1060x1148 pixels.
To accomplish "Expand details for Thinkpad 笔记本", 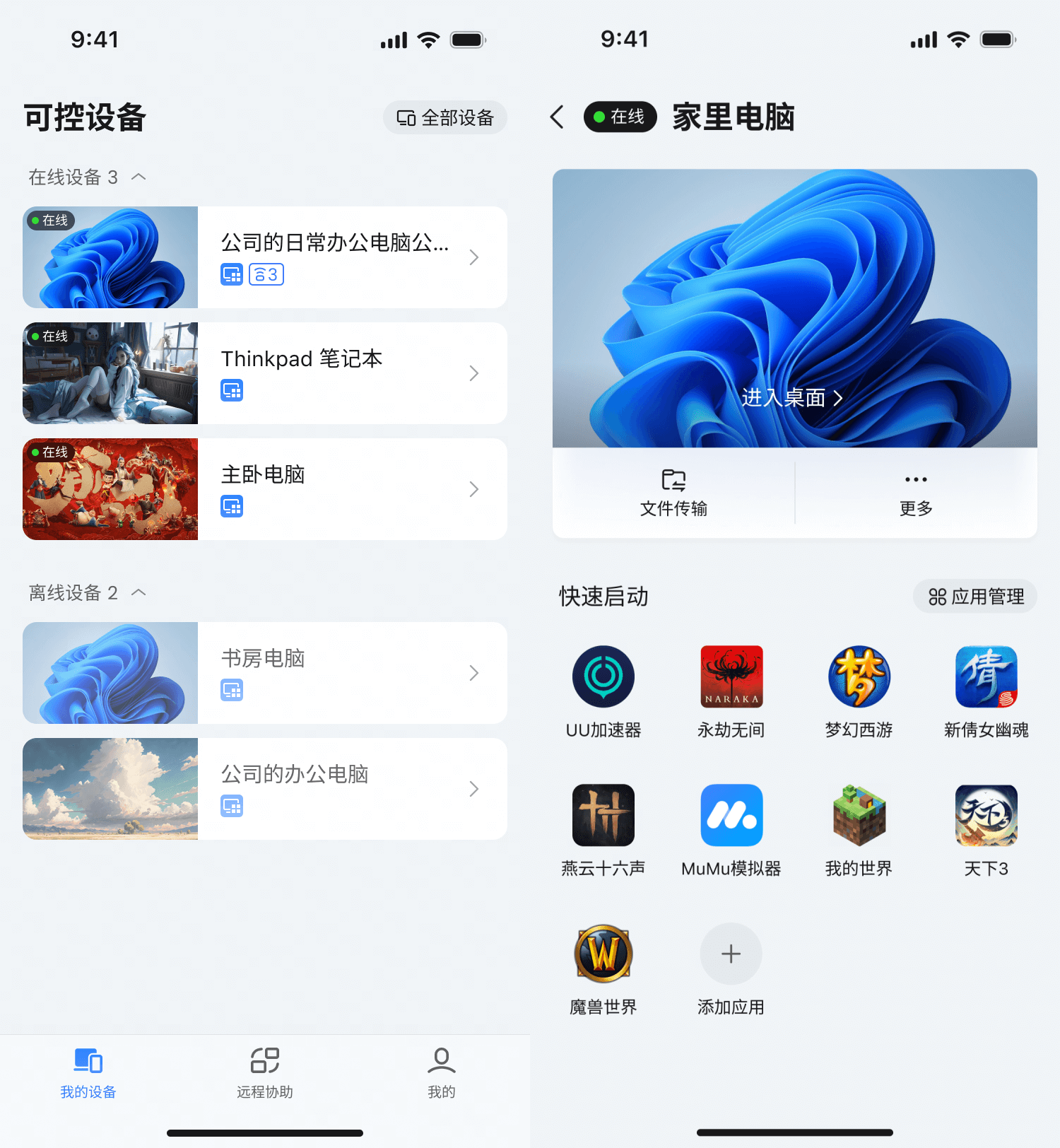I will click(x=473, y=373).
